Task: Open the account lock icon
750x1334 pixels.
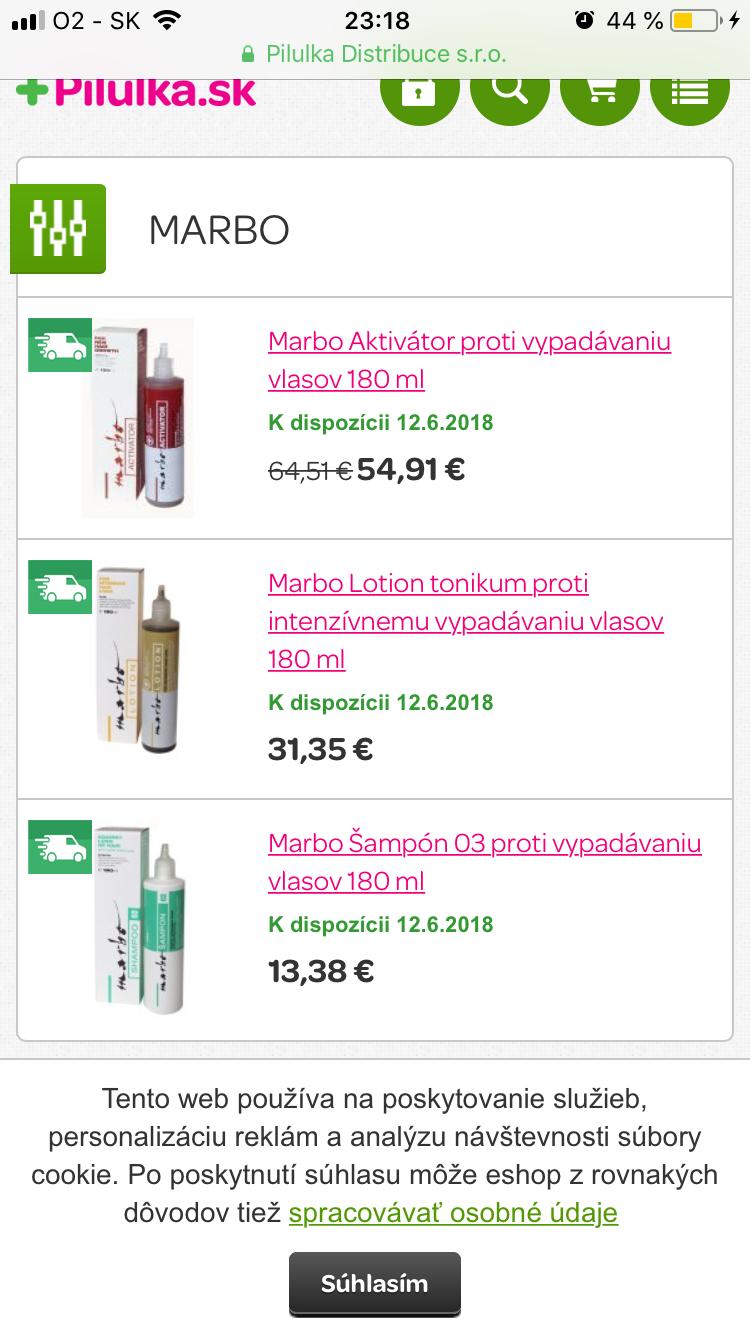Action: tap(419, 93)
